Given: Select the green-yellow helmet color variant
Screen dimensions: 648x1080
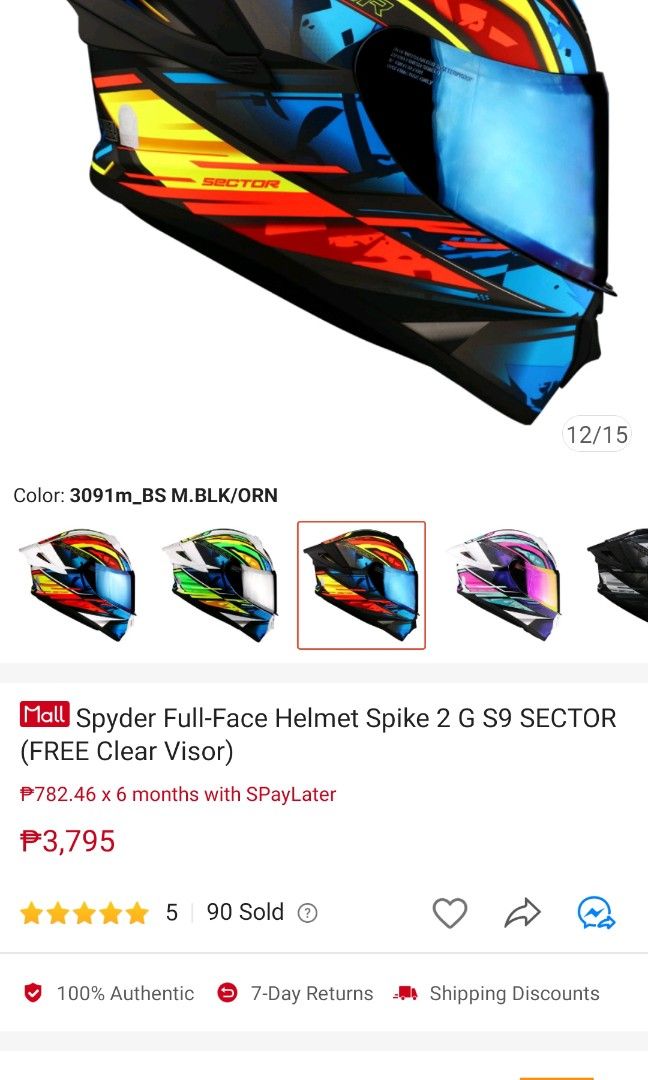Looking at the screenshot, I should point(219,584).
